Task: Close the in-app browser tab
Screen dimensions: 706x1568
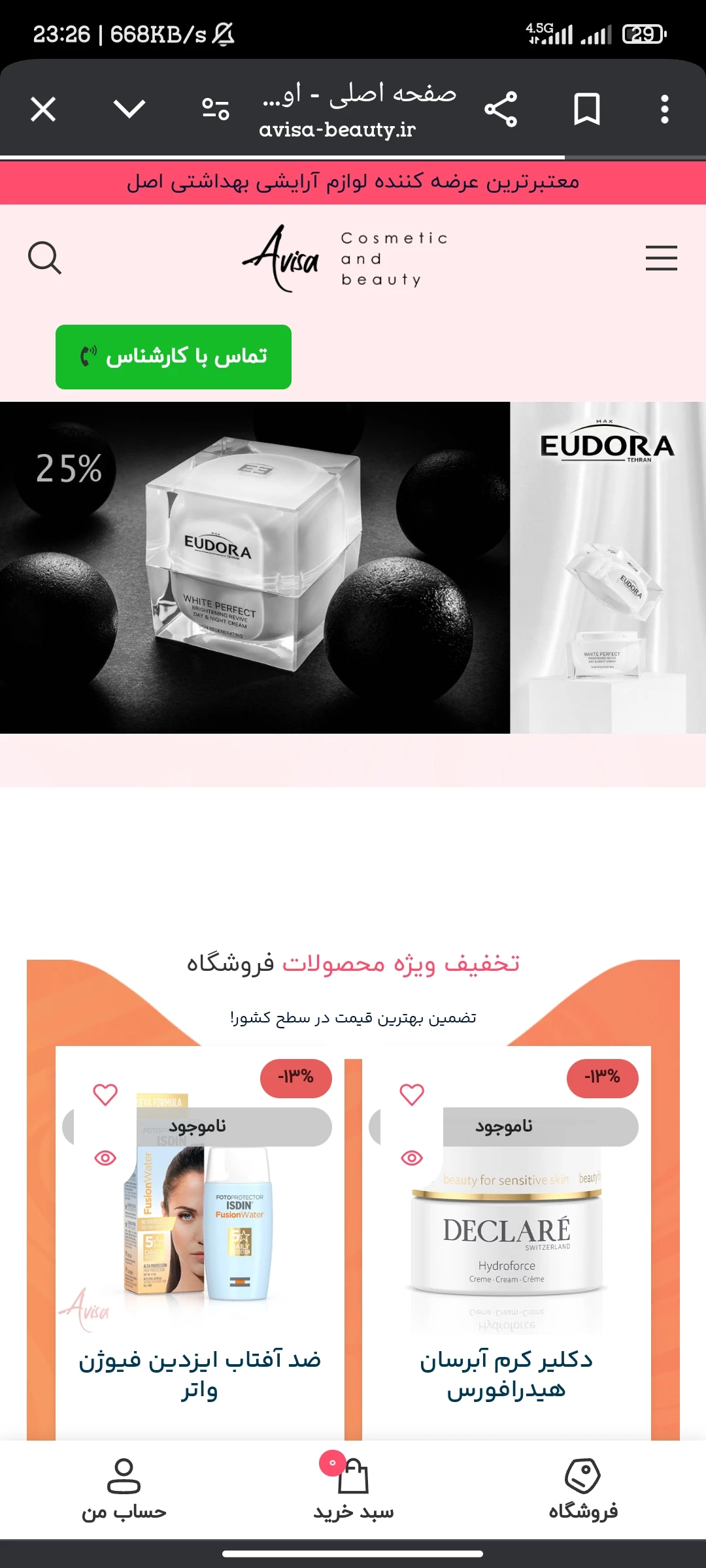Action: click(43, 109)
